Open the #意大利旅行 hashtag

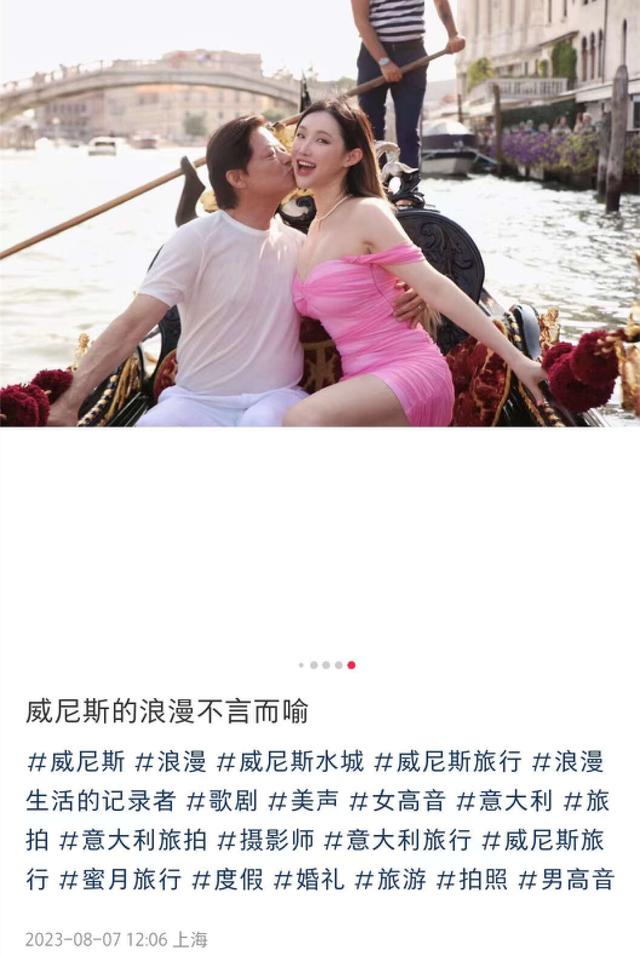point(397,840)
